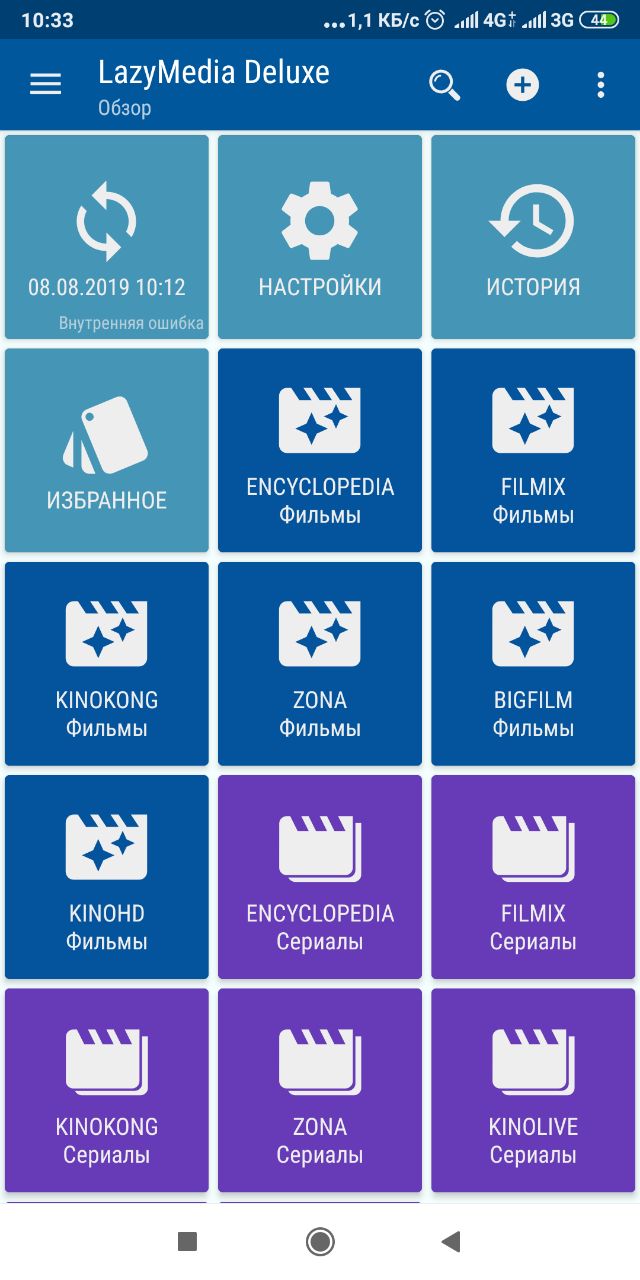The width and height of the screenshot is (640, 1280).
Task: Open the История history tile
Action: pos(533,237)
